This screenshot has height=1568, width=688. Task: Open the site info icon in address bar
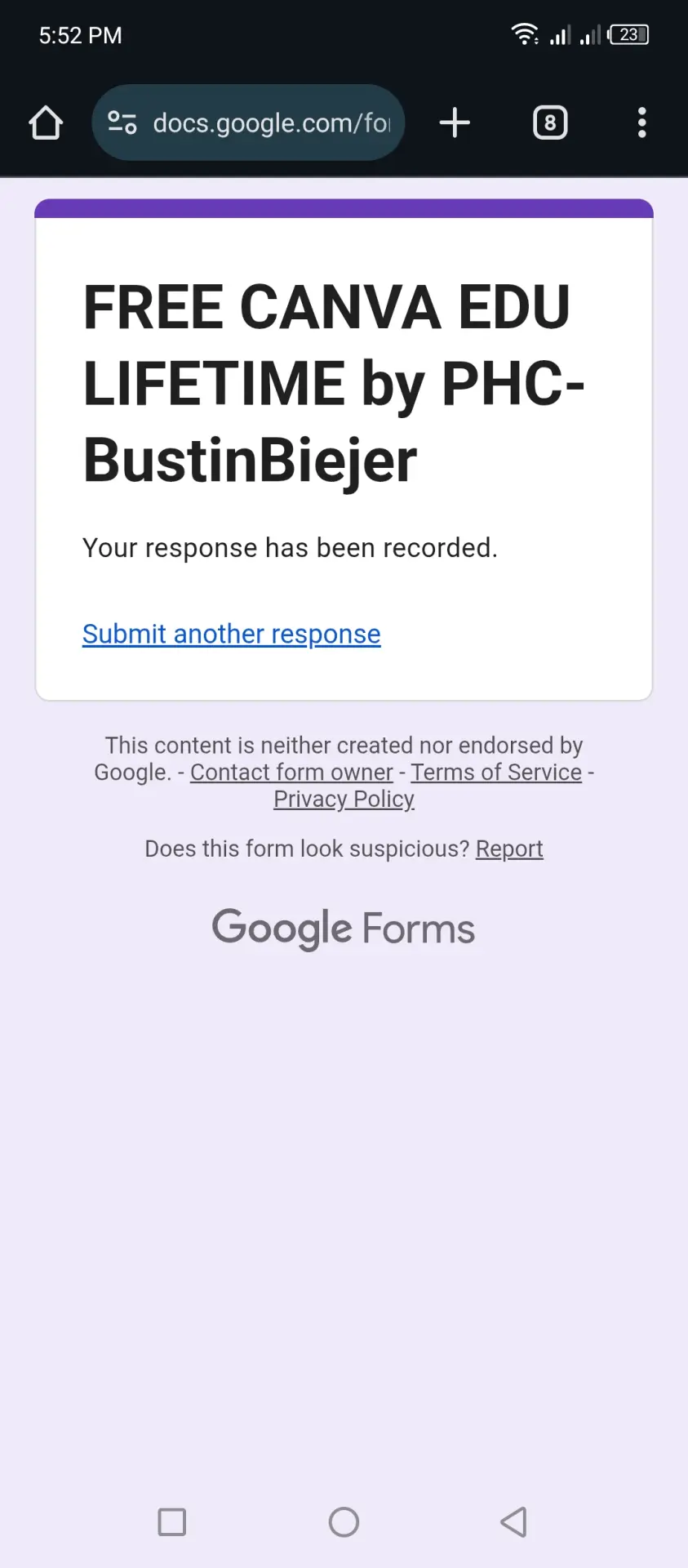[x=122, y=122]
